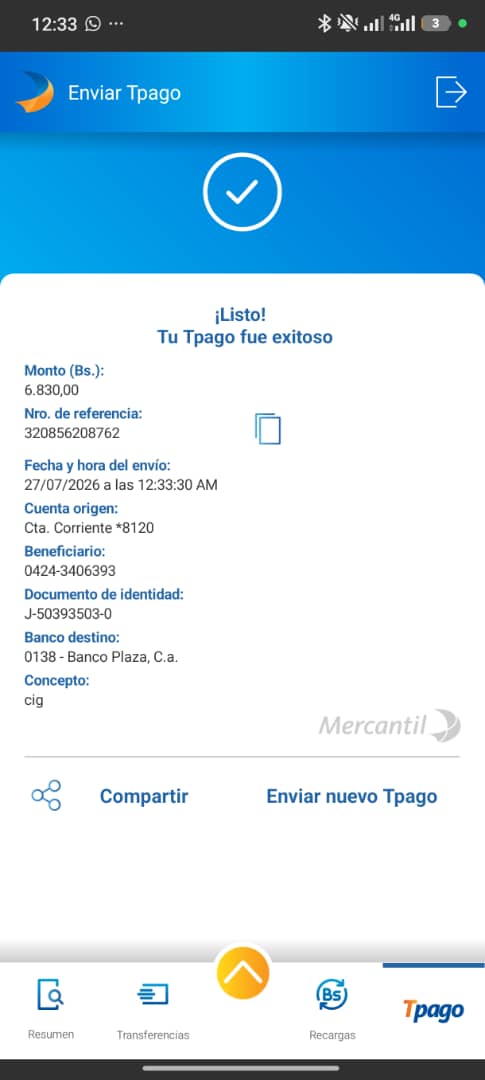485x1080 pixels.
Task: Expand the yellow center menu button
Action: point(242,973)
